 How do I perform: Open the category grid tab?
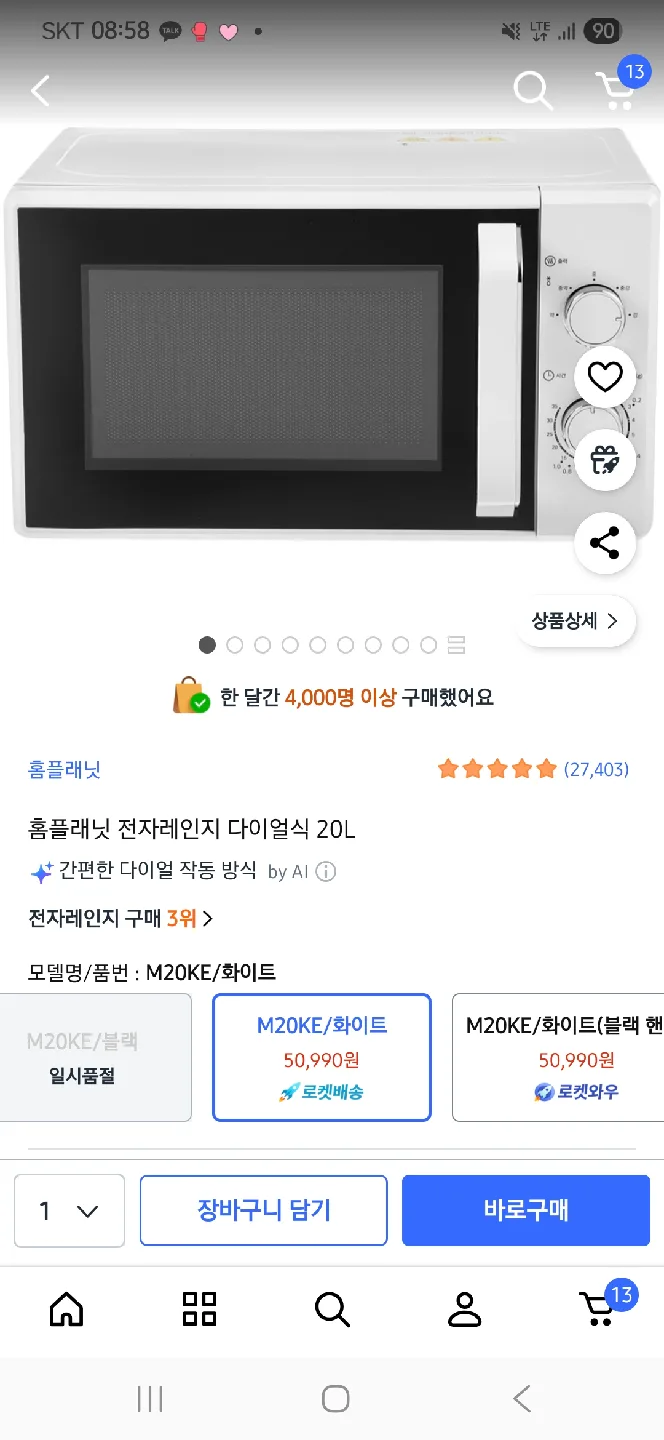(x=199, y=1308)
